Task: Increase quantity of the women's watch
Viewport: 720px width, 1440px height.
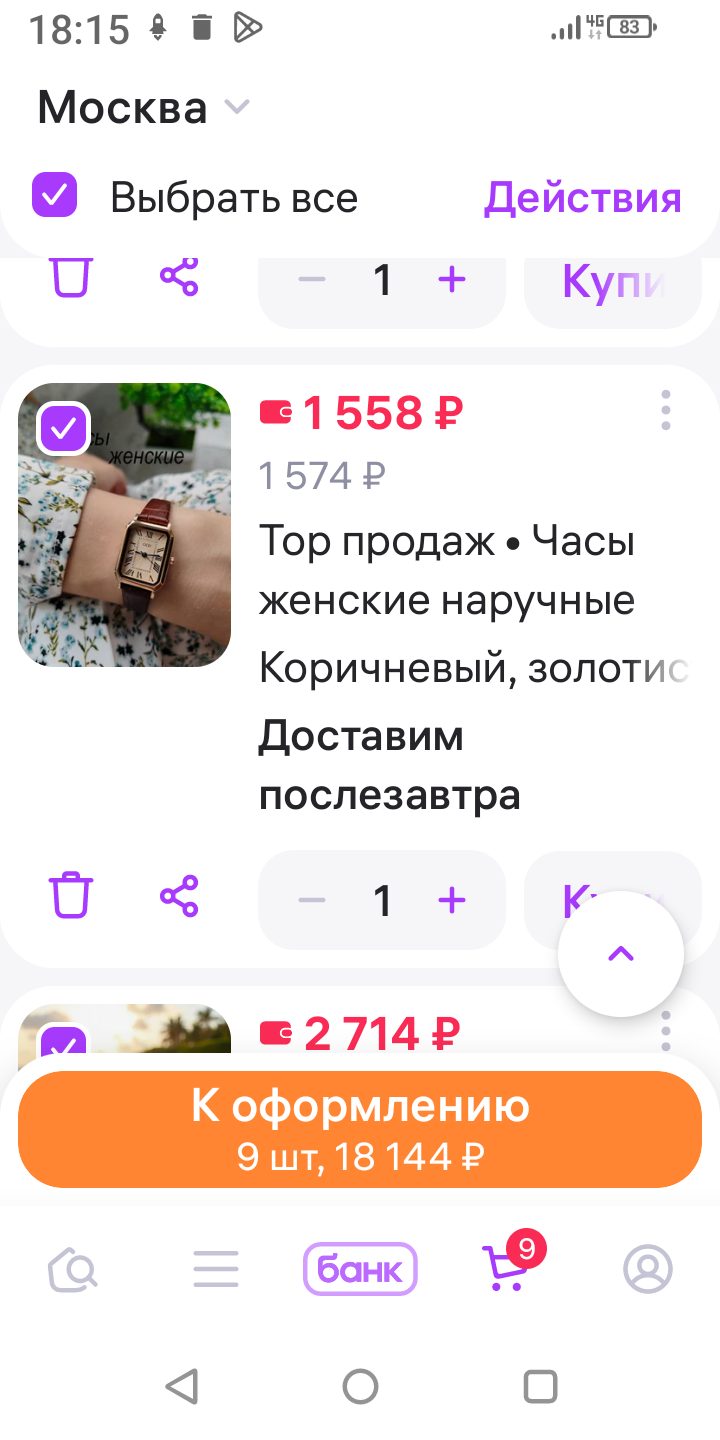Action: [452, 900]
